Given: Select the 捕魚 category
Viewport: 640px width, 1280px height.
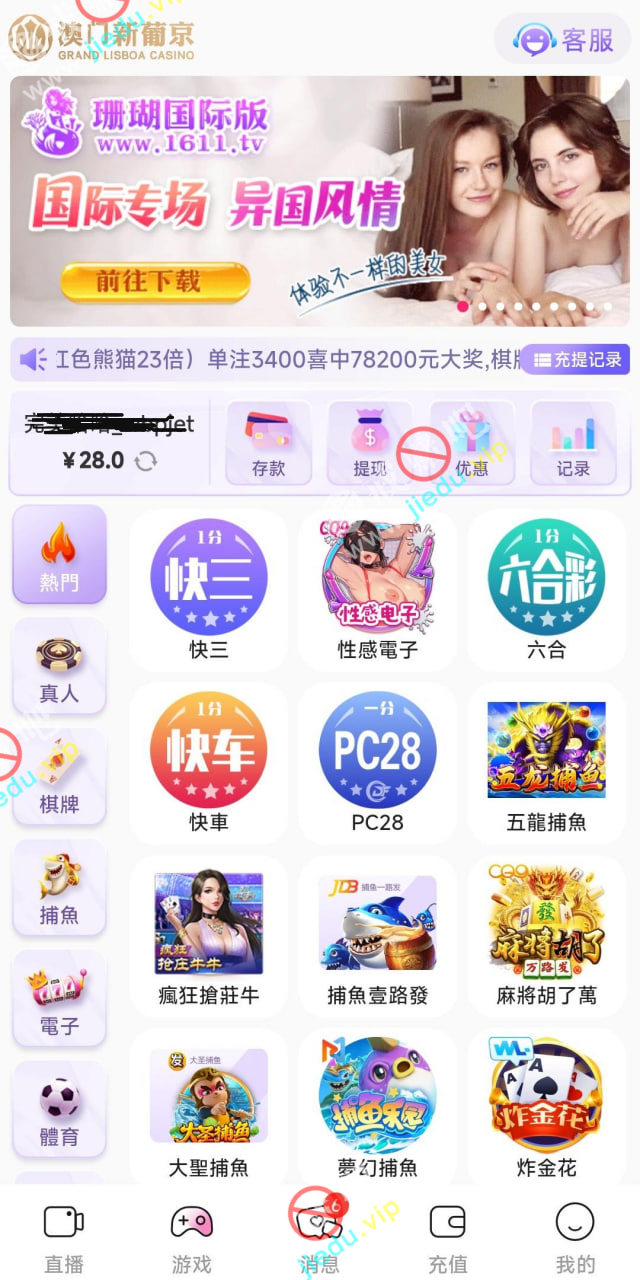Looking at the screenshot, I should pyautogui.click(x=59, y=888).
